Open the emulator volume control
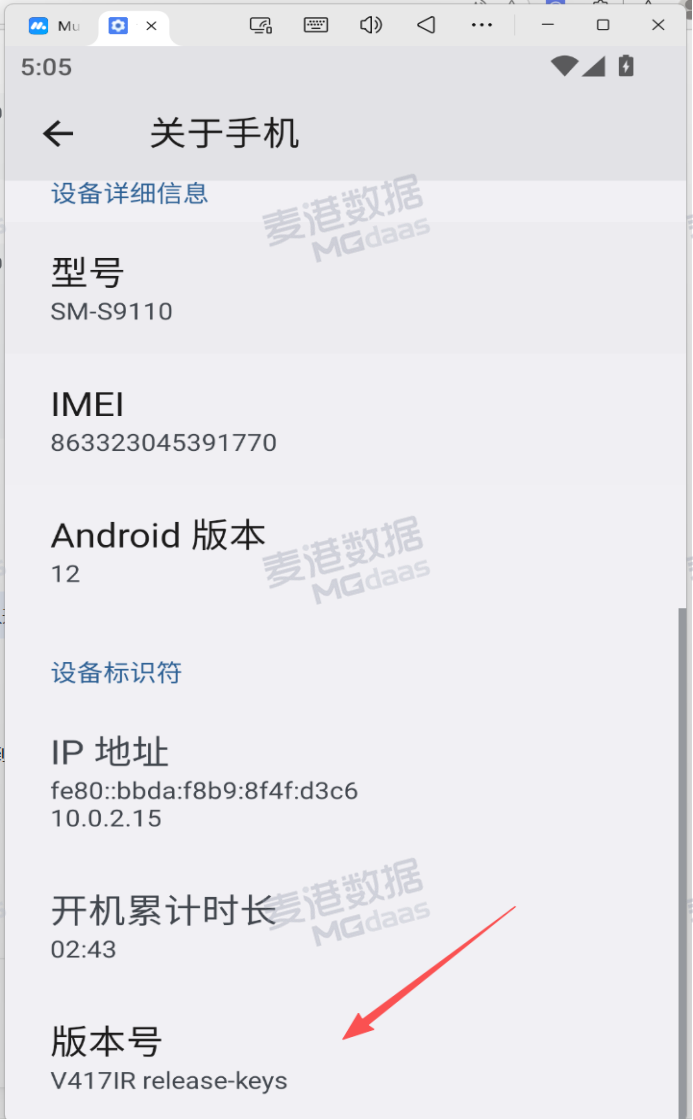 point(371,25)
